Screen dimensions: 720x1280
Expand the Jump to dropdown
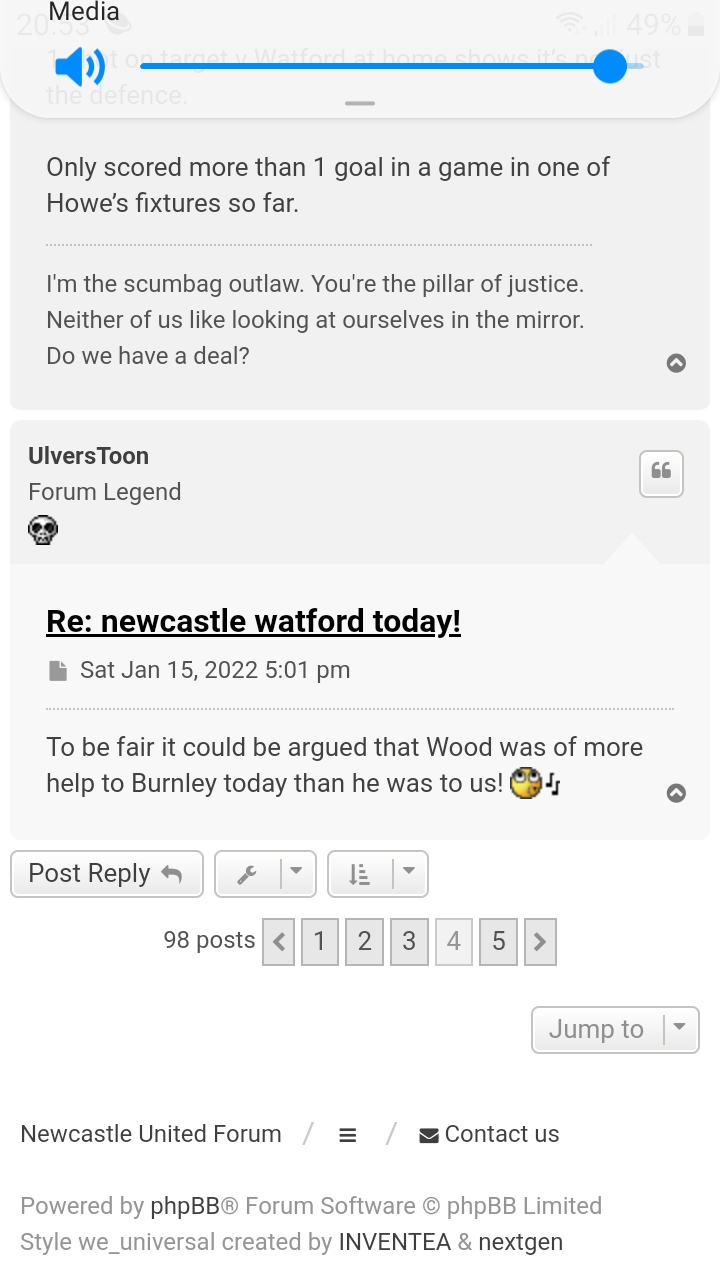click(x=614, y=1029)
